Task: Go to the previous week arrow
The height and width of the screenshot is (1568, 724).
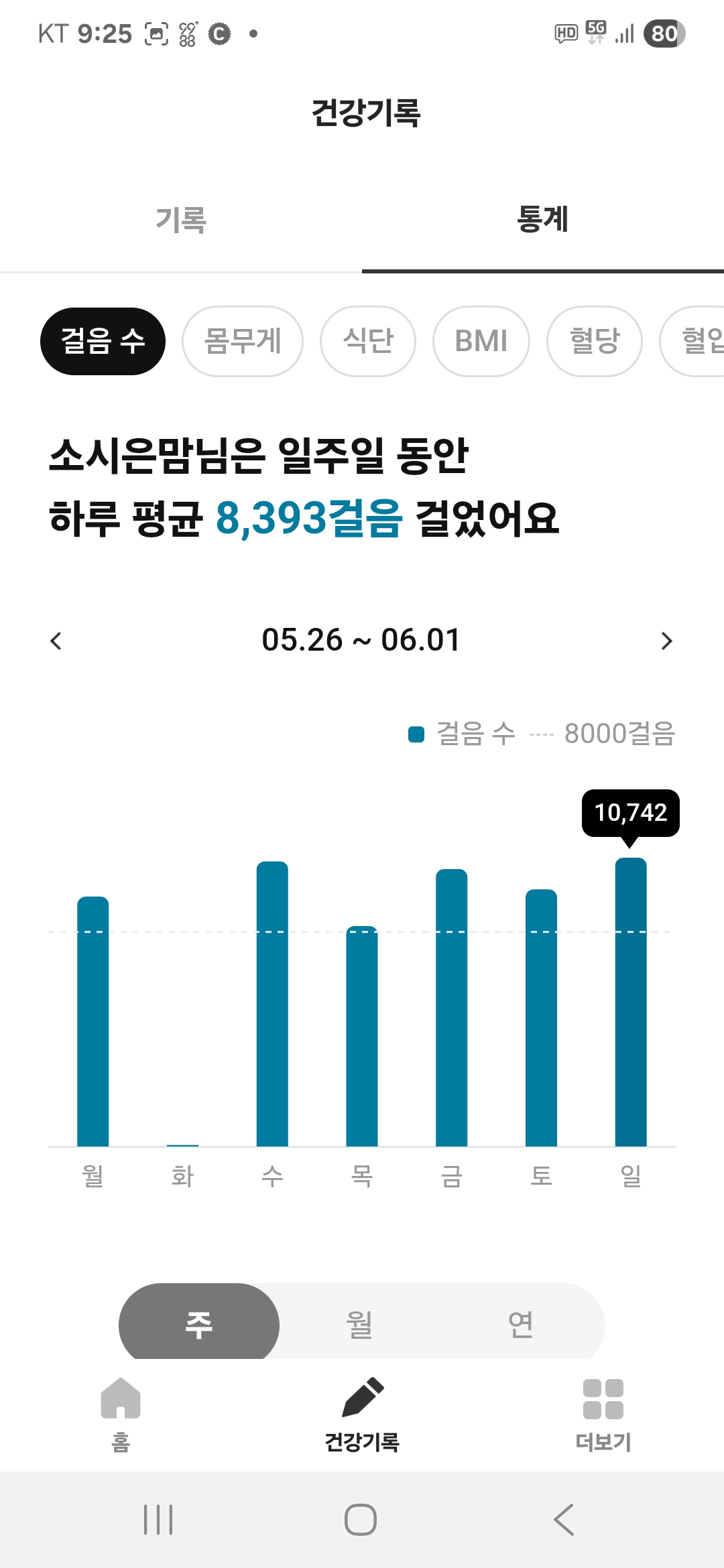Action: pyautogui.click(x=56, y=641)
